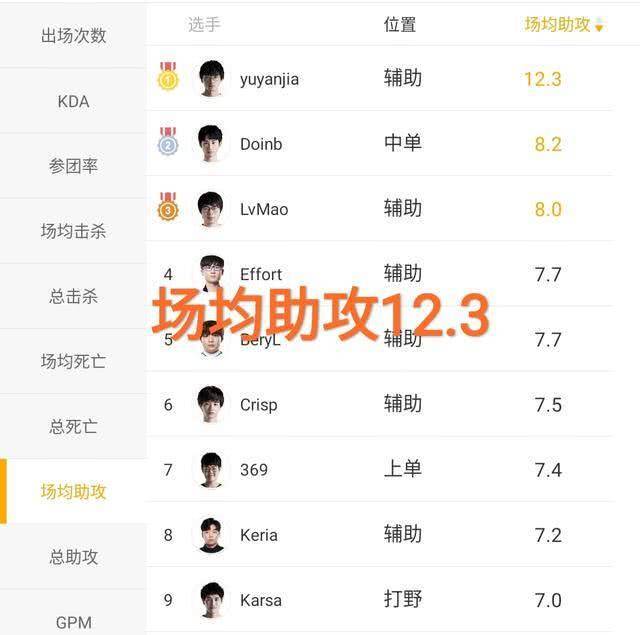Screen dimensions: 640x635
Task: Switch to the GPM tab
Action: (73, 621)
